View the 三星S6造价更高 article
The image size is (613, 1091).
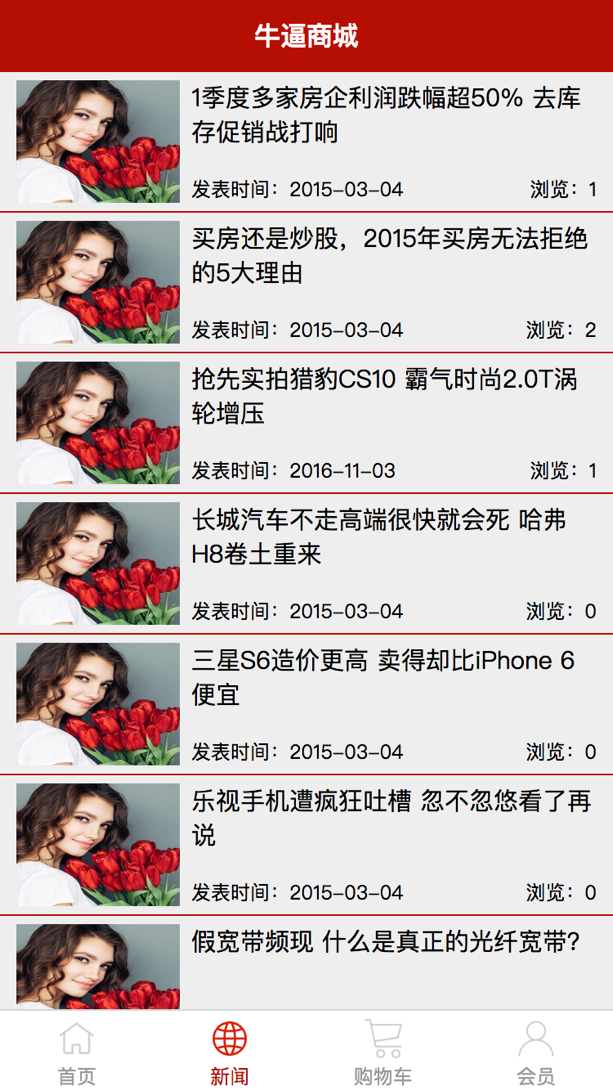coord(306,704)
